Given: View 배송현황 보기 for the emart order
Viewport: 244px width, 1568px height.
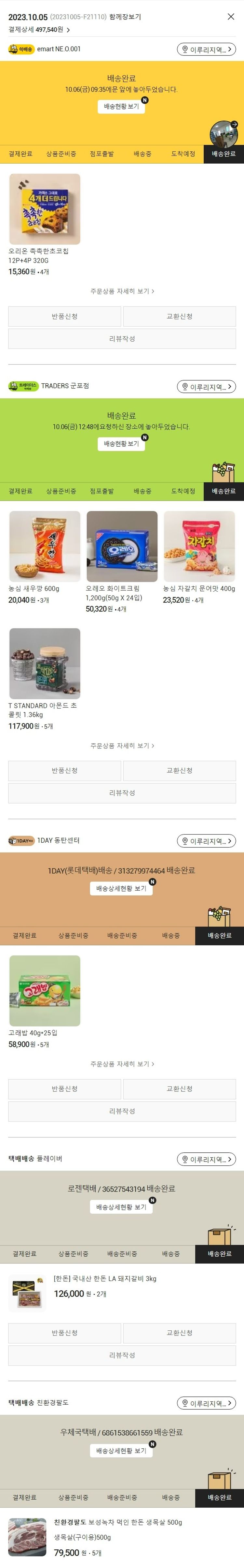Looking at the screenshot, I should click(x=121, y=107).
